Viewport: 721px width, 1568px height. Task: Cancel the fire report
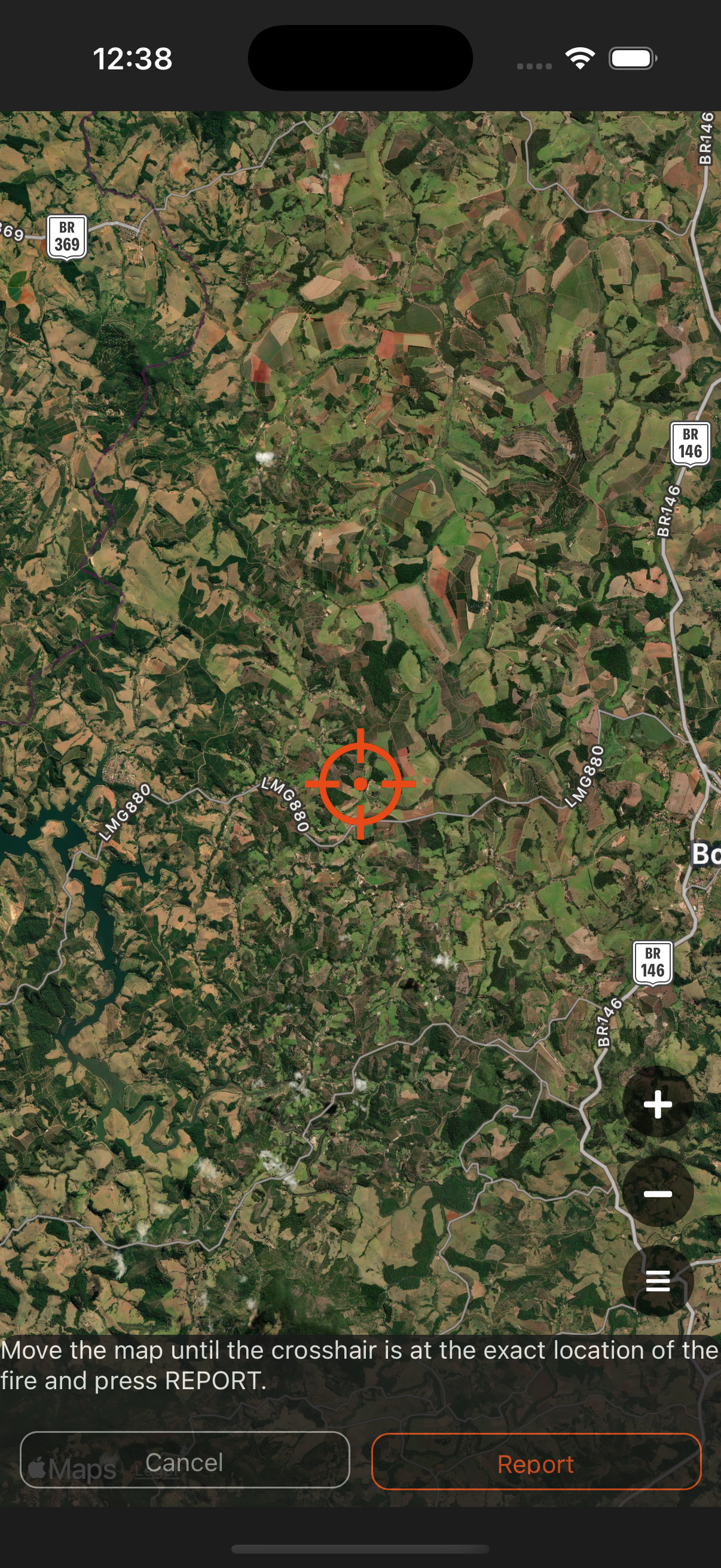tap(184, 1462)
